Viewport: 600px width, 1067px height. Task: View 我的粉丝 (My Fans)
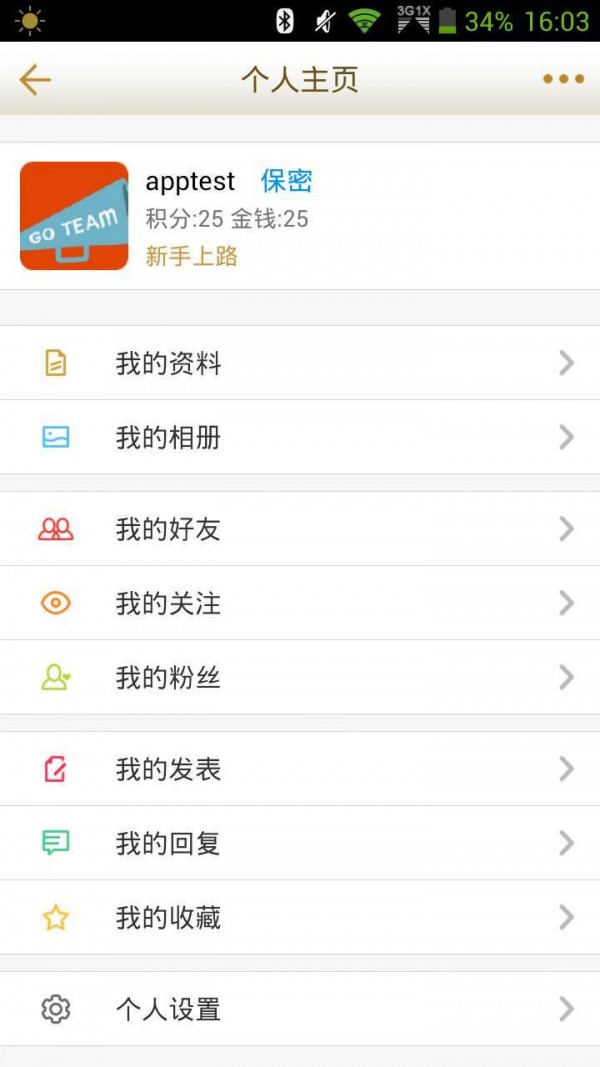pos(300,677)
